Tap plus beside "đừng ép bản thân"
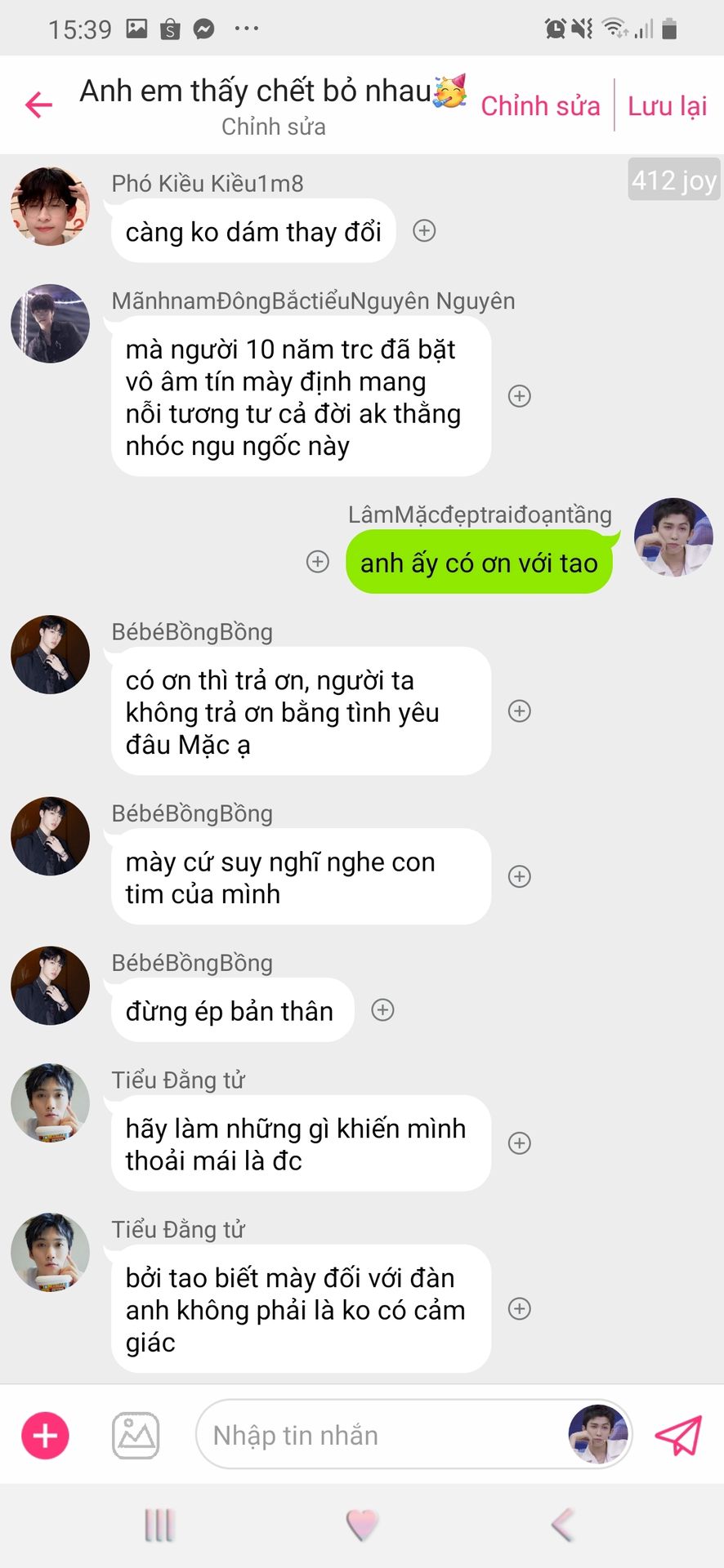 382,1010
